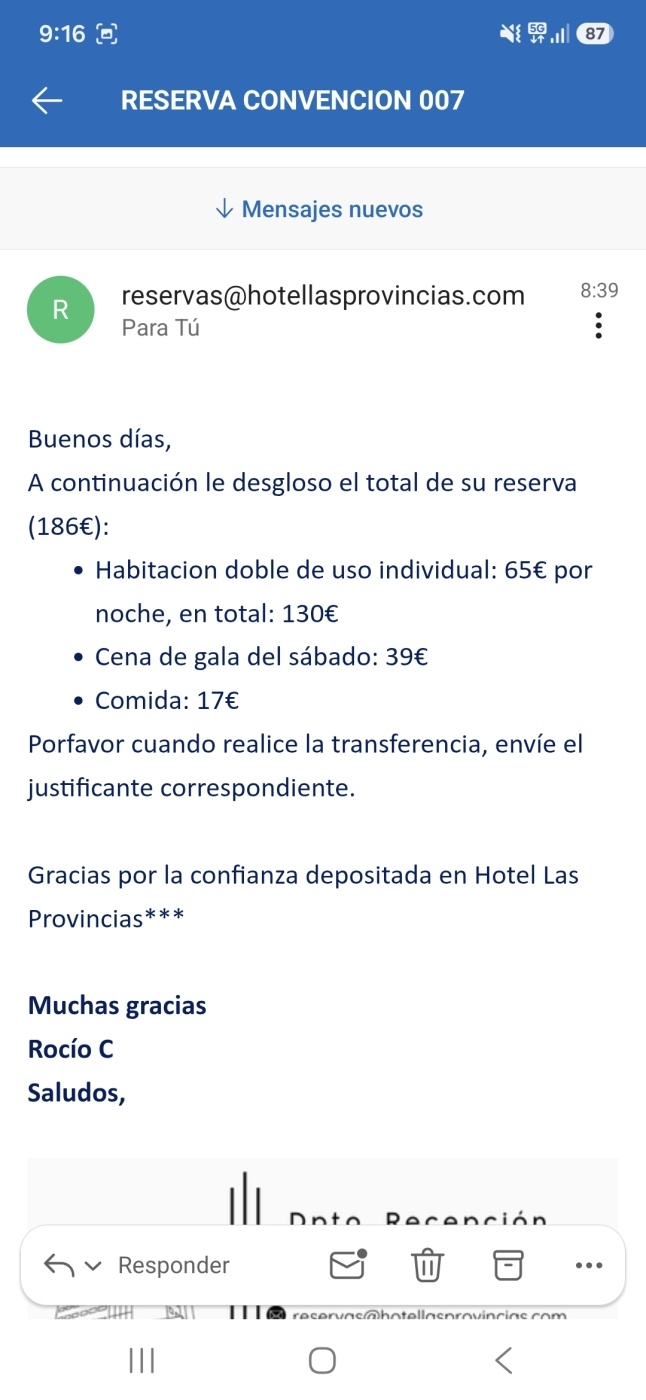This screenshot has height=1400, width=646.
Task: Open sender avatar for reservas@hotellasprovincias.com
Action: [x=60, y=310]
